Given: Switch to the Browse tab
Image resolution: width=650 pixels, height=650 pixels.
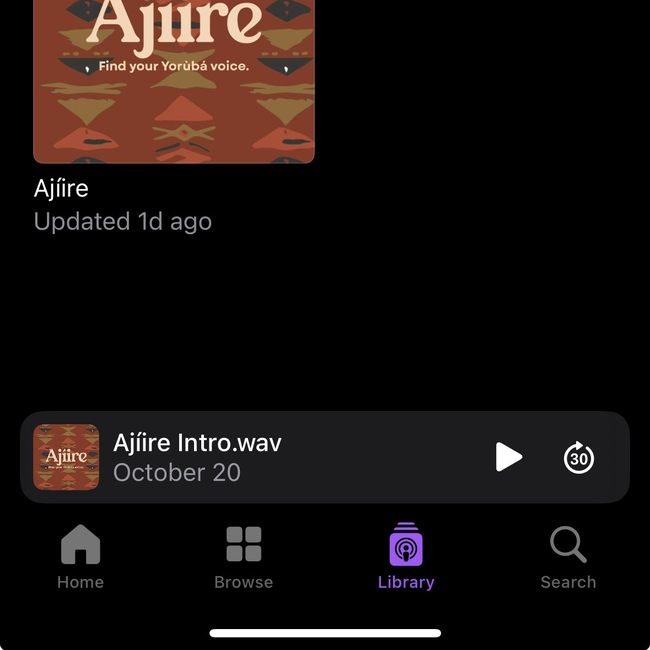Looking at the screenshot, I should (x=243, y=557).
